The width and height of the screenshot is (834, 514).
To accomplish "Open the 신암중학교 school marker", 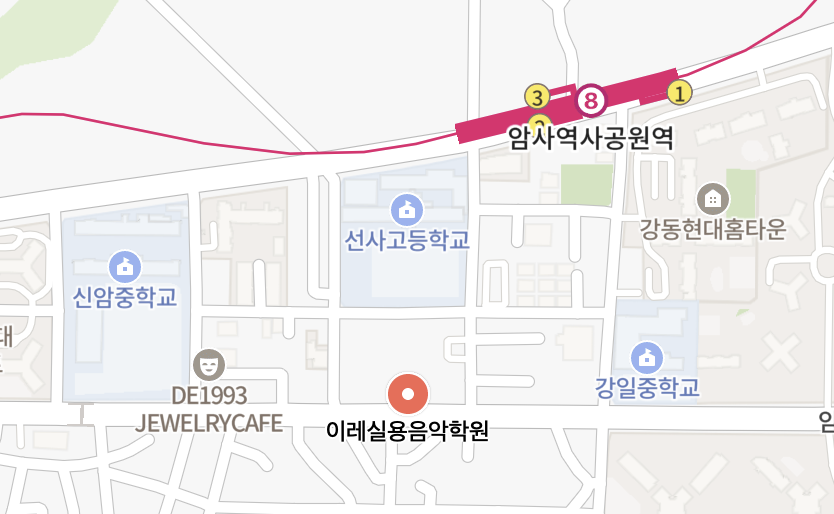I will click(x=125, y=266).
